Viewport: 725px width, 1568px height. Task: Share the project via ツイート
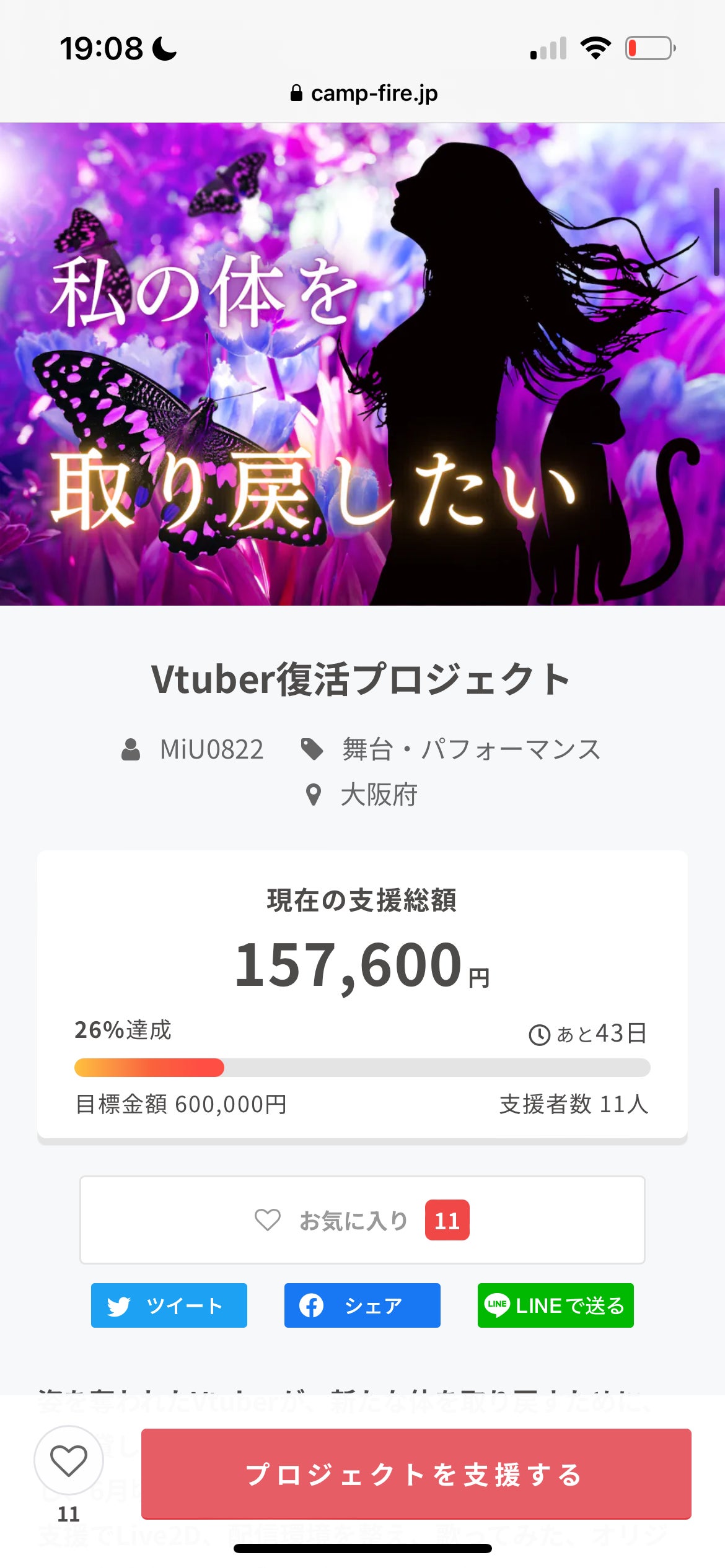169,1305
